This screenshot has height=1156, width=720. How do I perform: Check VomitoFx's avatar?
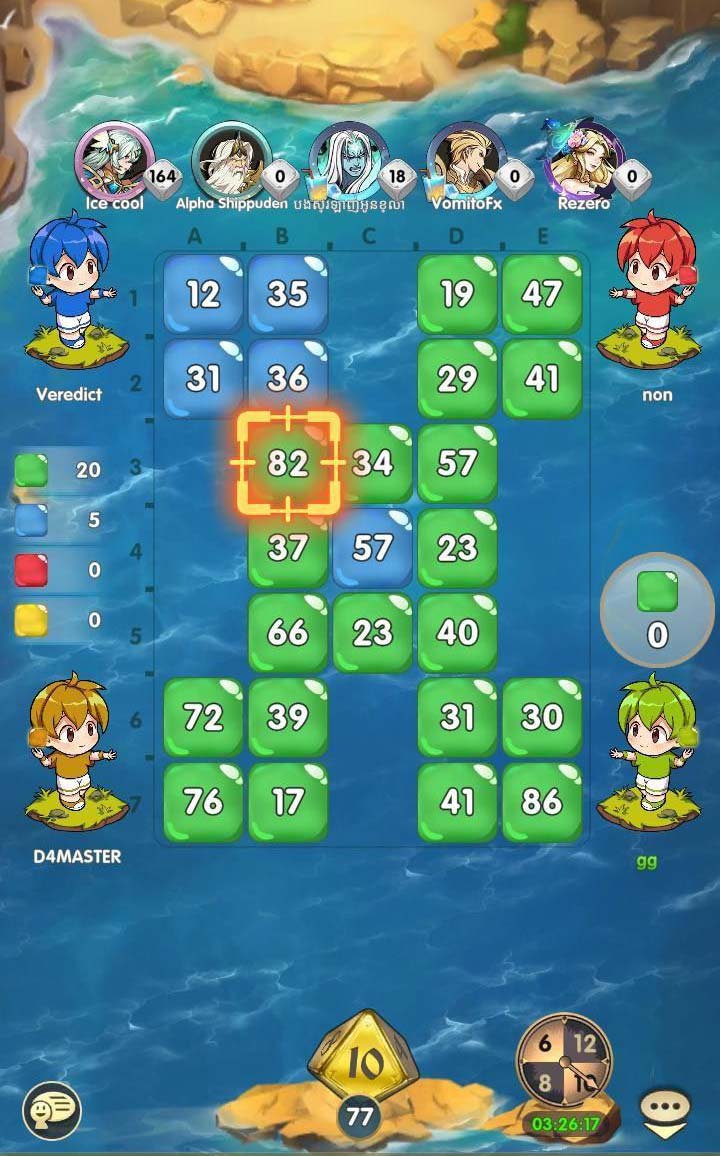[x=464, y=160]
